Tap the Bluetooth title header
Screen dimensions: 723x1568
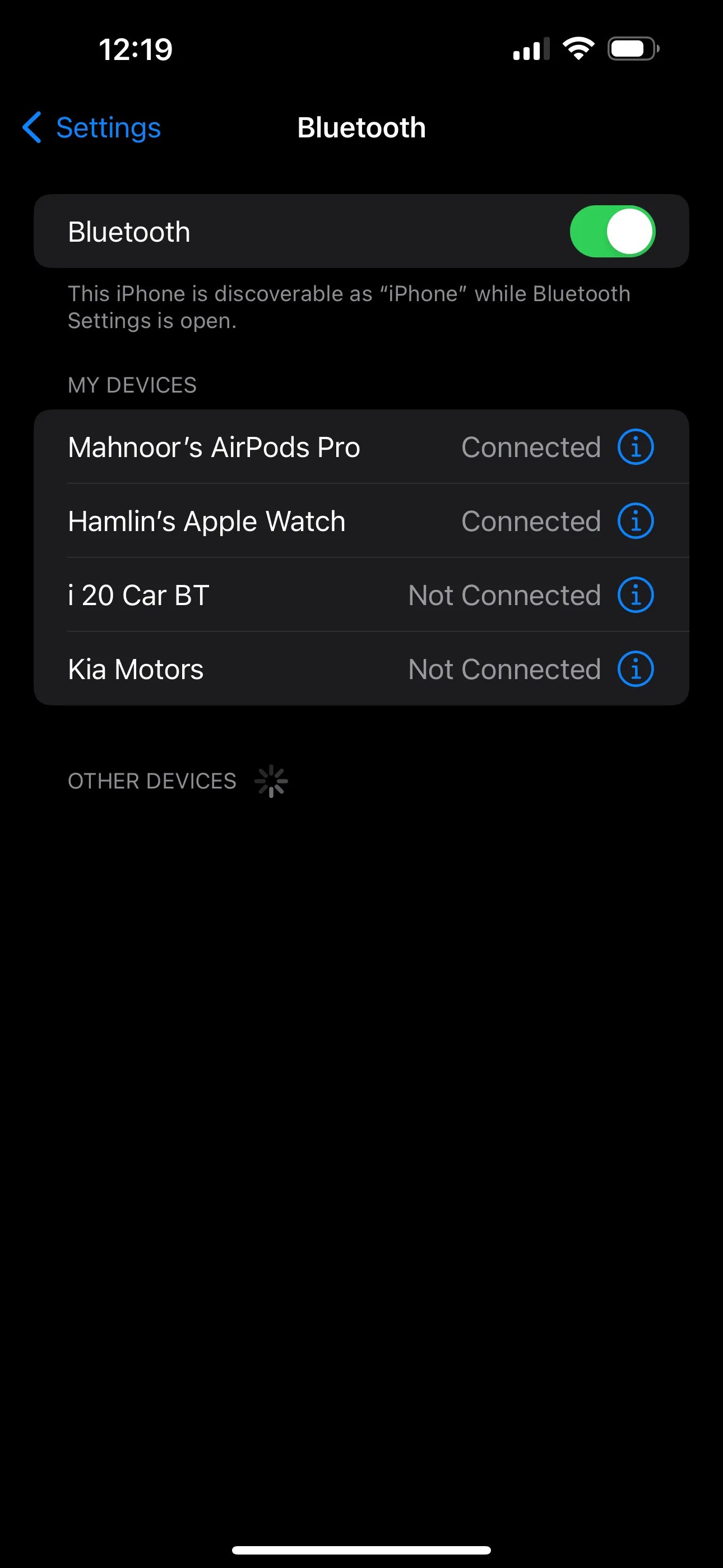click(x=361, y=128)
